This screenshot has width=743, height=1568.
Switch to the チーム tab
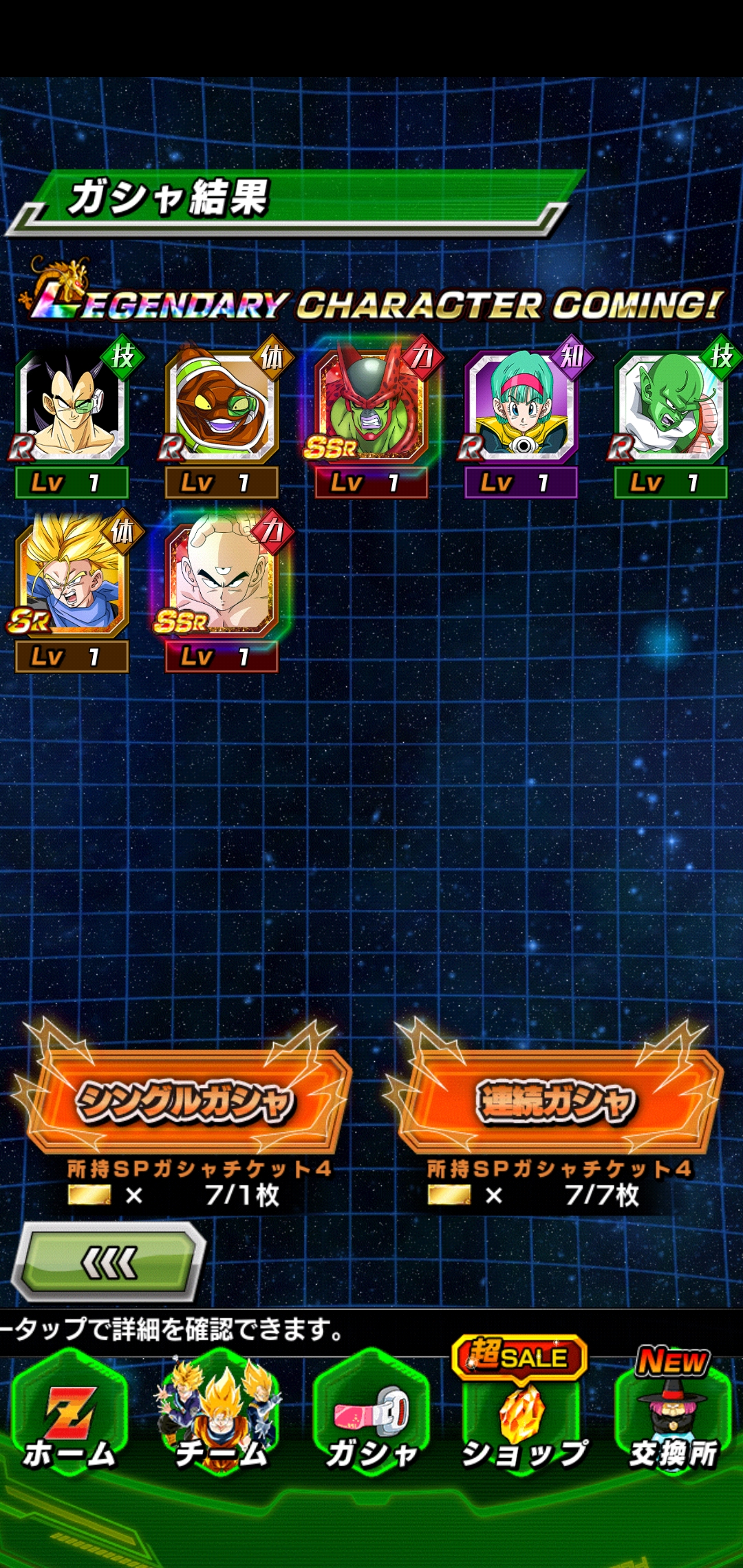[x=220, y=1418]
